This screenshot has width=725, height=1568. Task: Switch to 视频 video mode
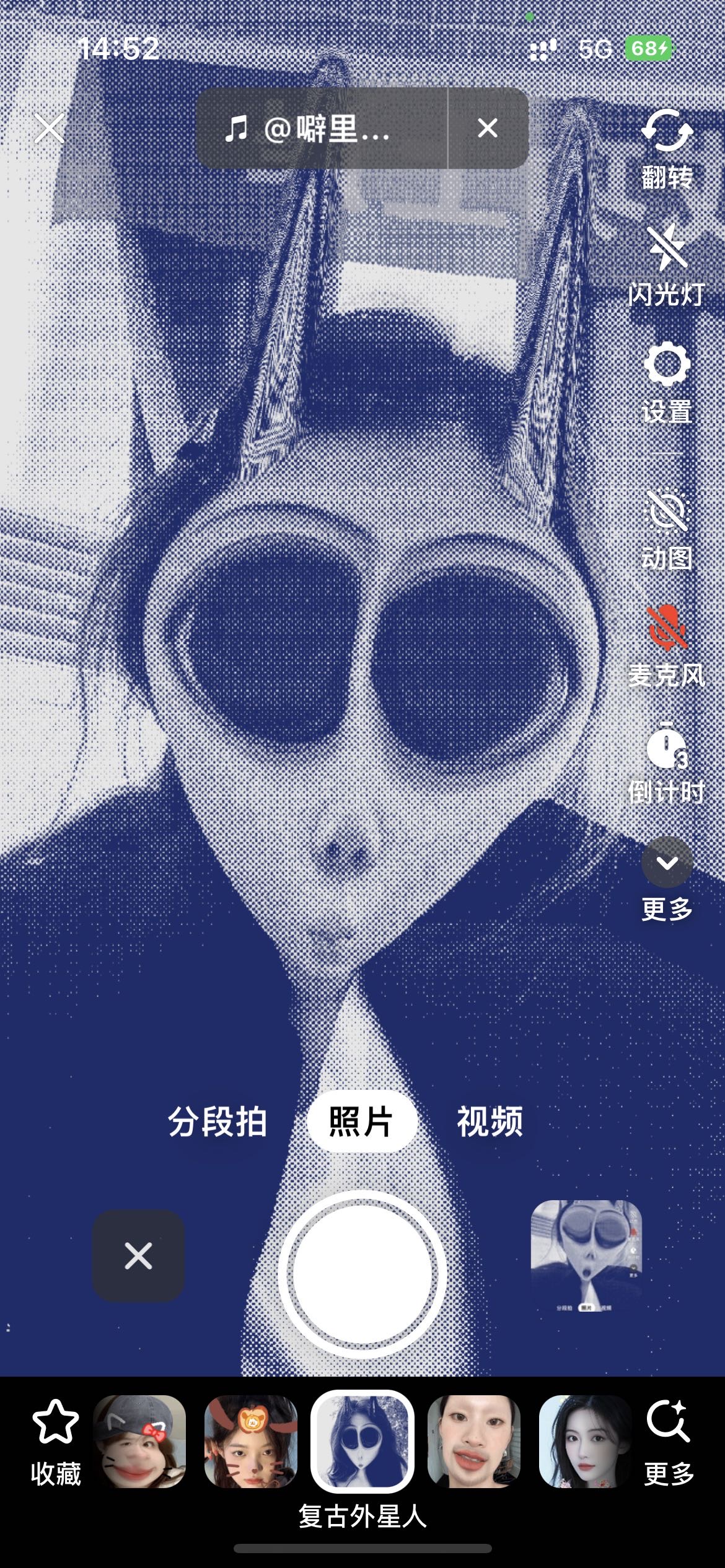490,1122
